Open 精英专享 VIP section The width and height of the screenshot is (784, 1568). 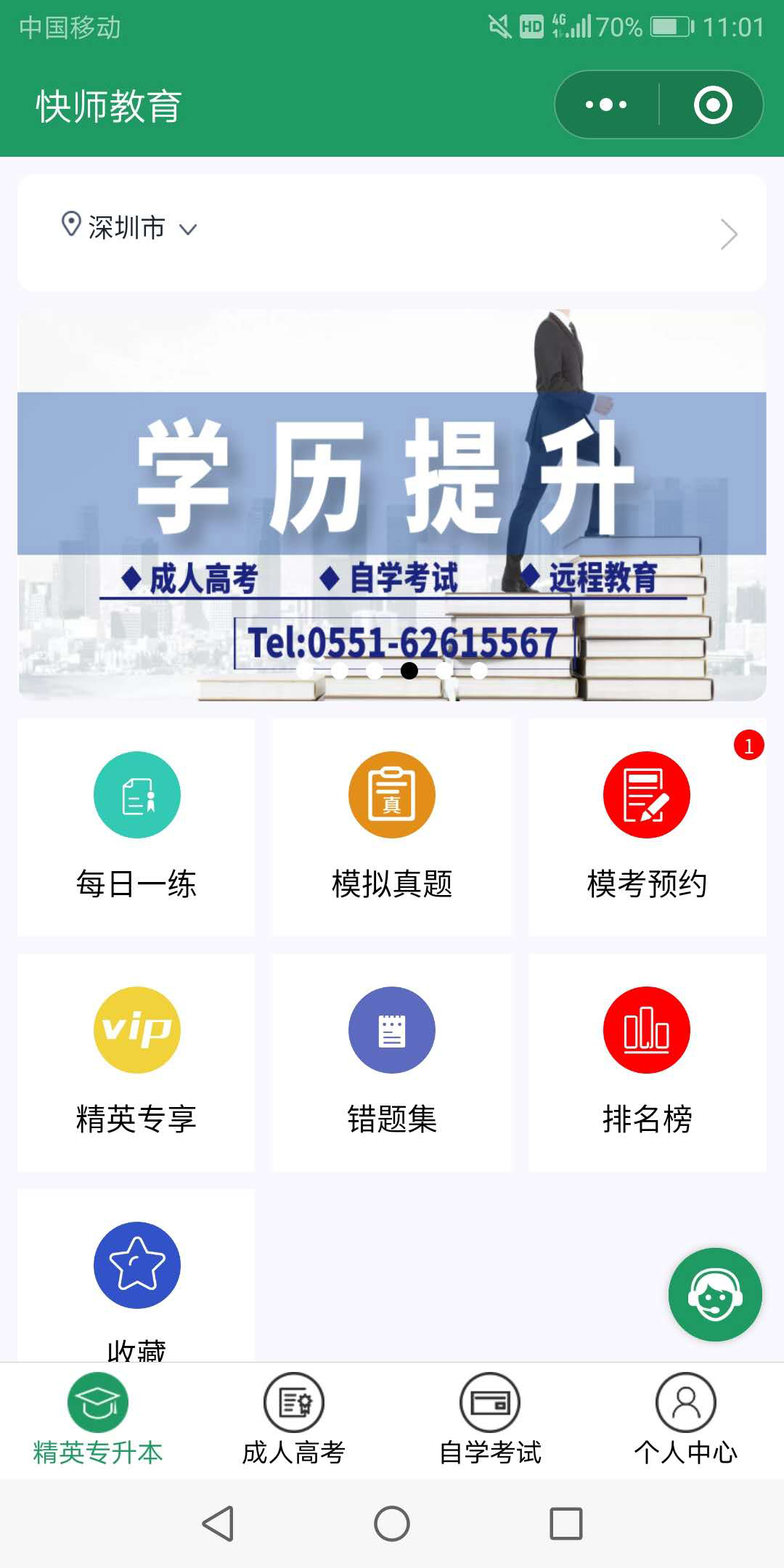coord(136,1062)
